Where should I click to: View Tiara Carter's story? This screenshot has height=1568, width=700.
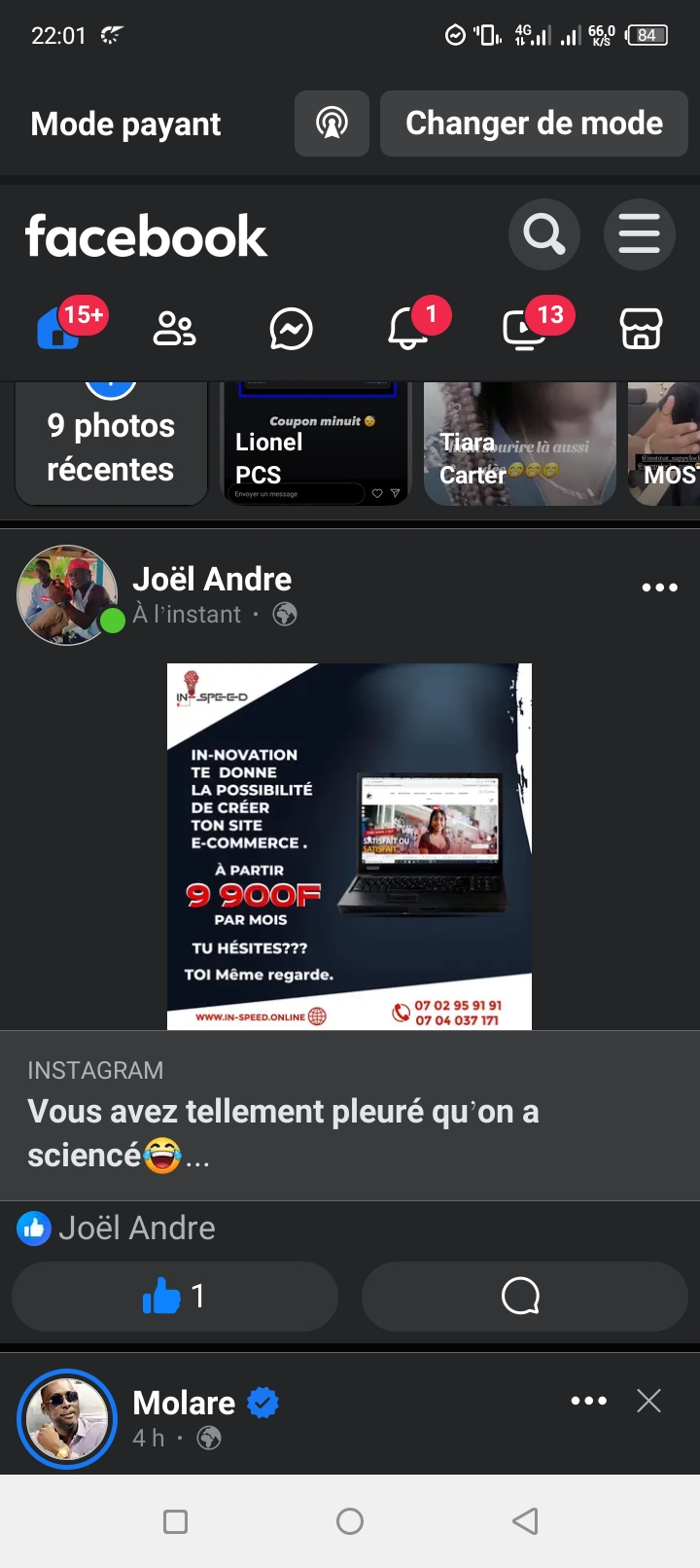pos(520,445)
